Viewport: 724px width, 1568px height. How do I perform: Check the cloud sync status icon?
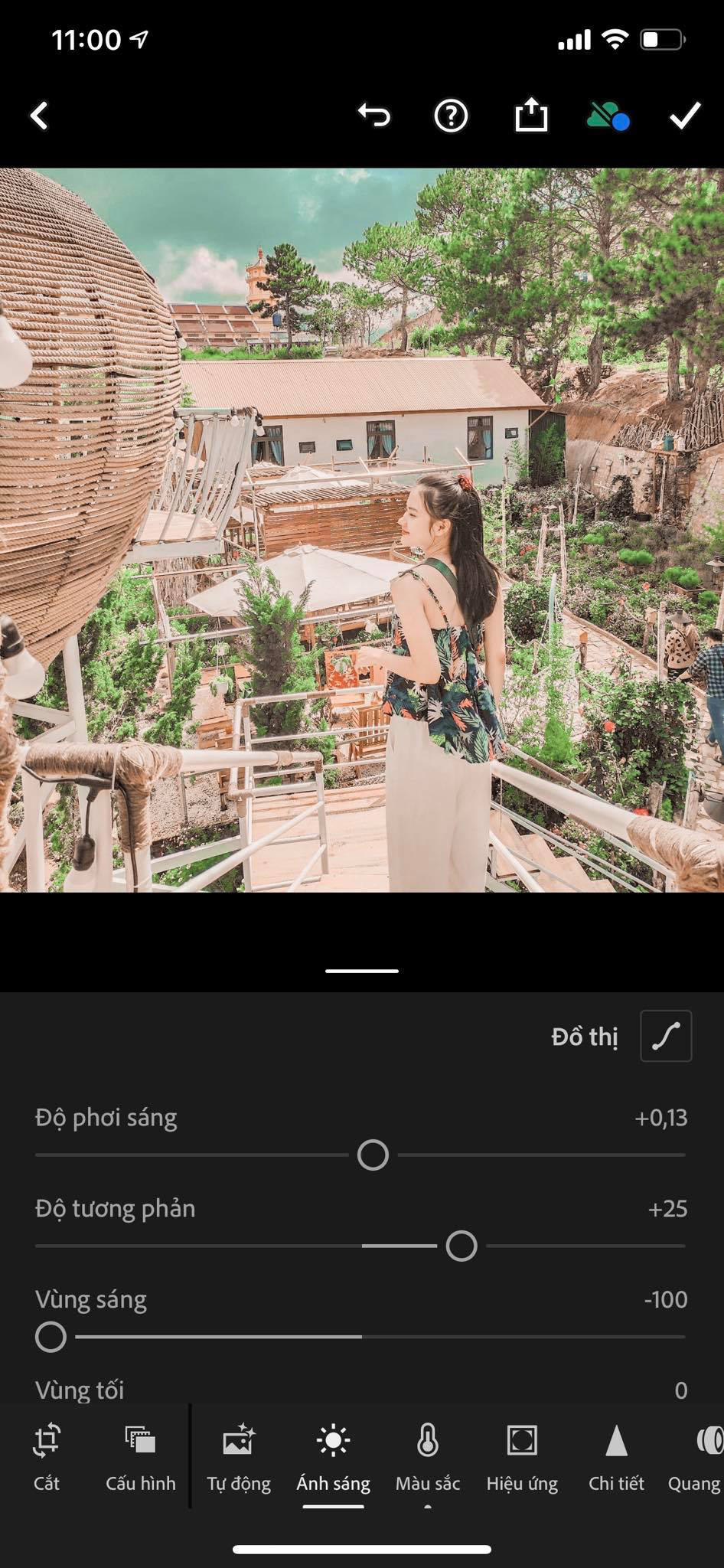[x=608, y=116]
